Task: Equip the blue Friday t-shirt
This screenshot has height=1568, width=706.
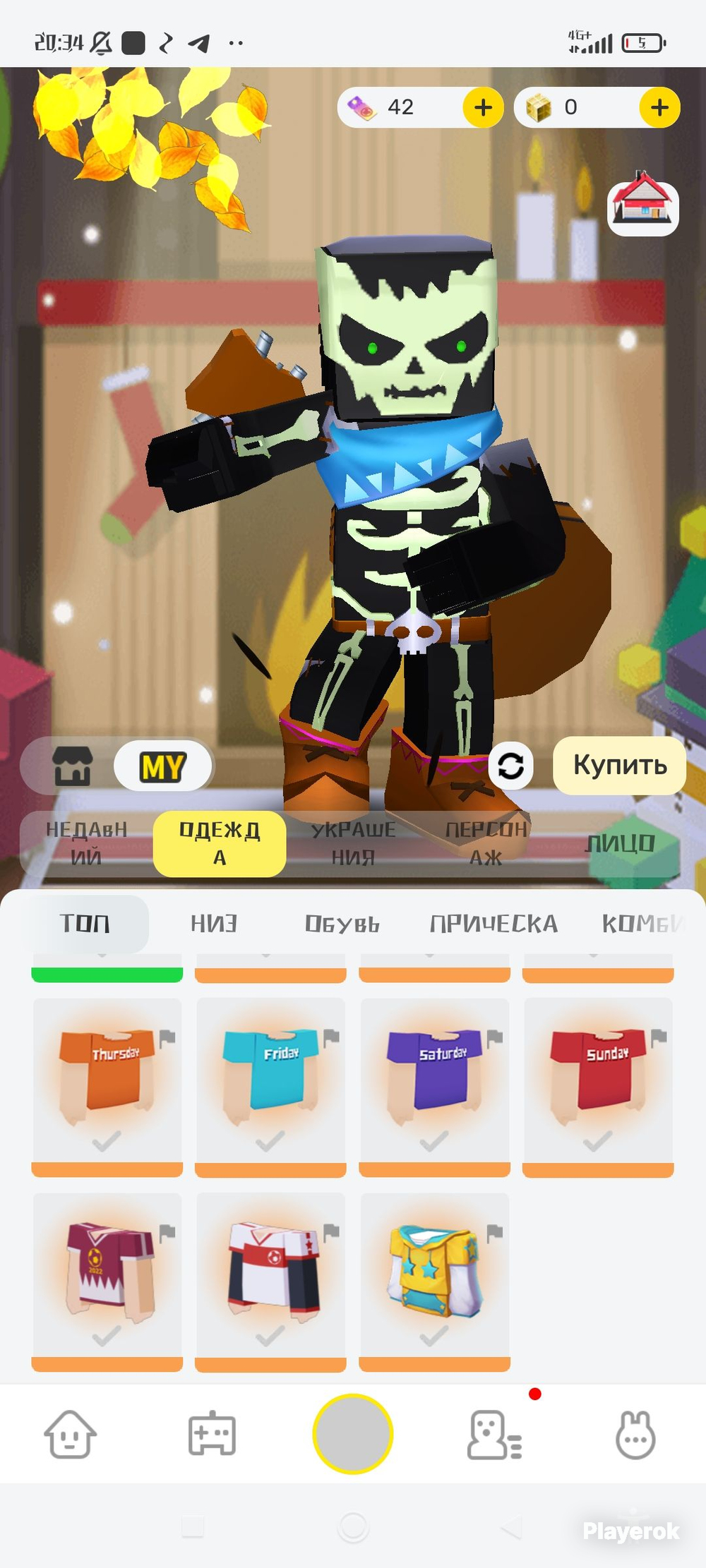Action: coord(270,1087)
